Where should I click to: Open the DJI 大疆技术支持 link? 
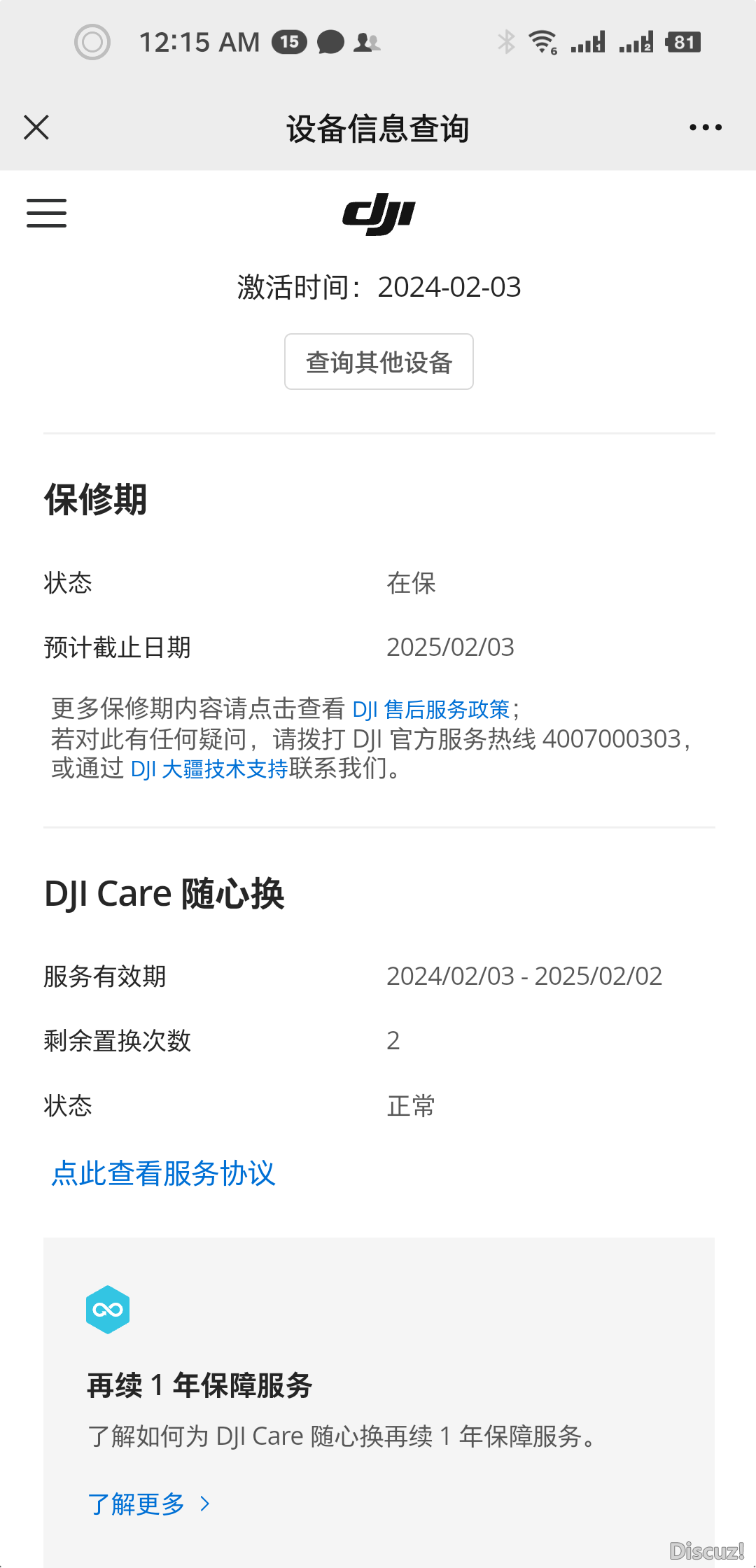tap(209, 769)
